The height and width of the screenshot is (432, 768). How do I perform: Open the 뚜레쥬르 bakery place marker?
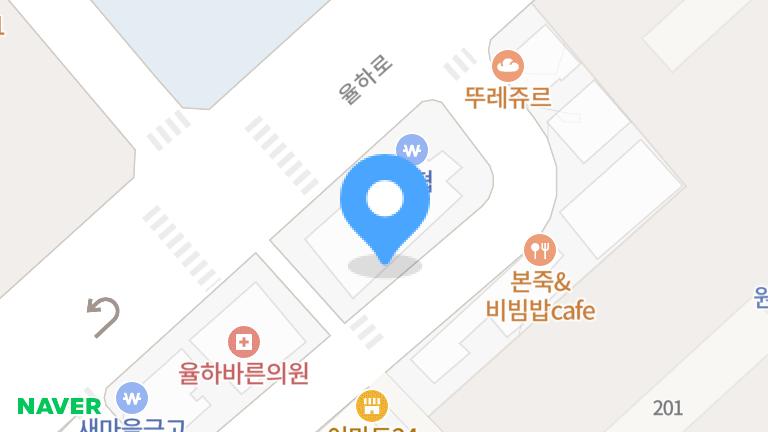pos(508,67)
